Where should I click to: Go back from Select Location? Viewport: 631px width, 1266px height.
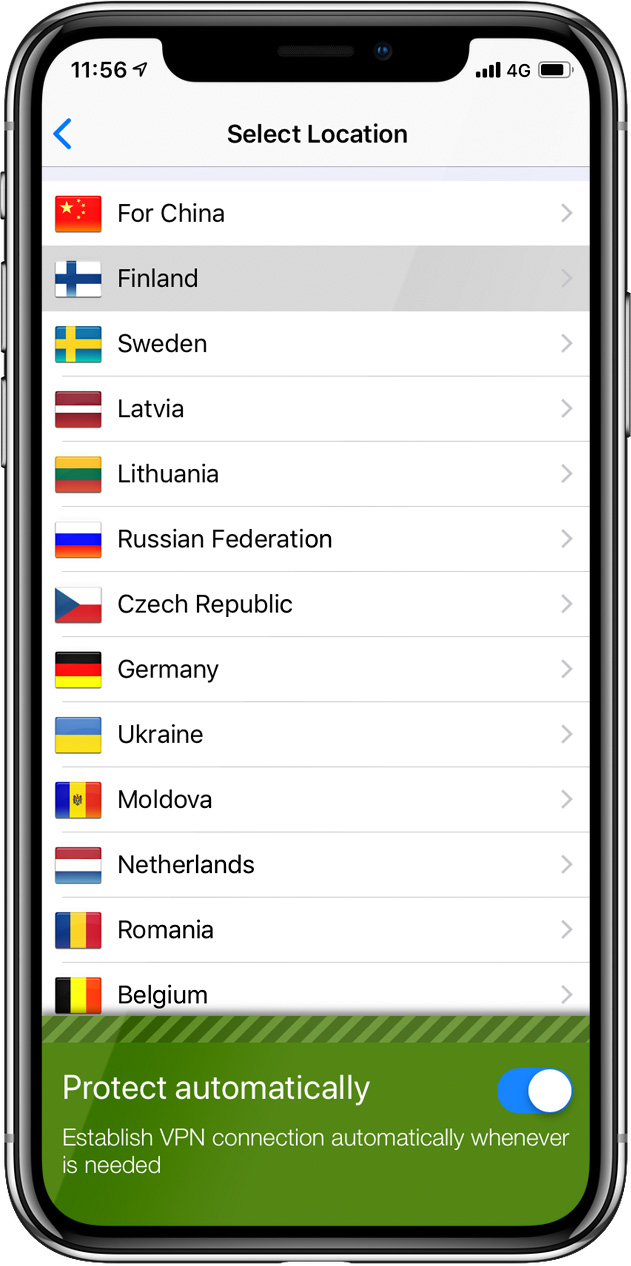[63, 134]
